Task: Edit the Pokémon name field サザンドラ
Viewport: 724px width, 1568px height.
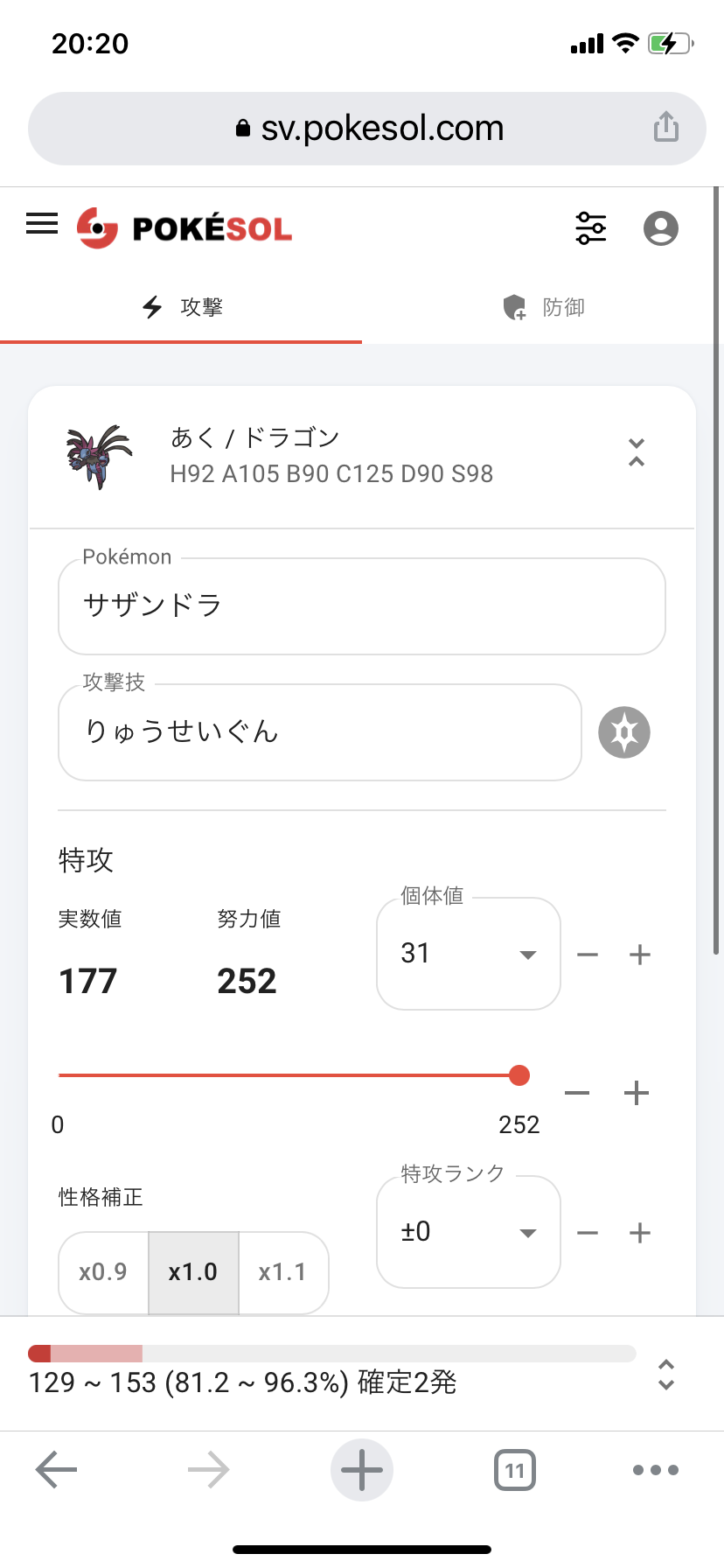Action: (361, 605)
